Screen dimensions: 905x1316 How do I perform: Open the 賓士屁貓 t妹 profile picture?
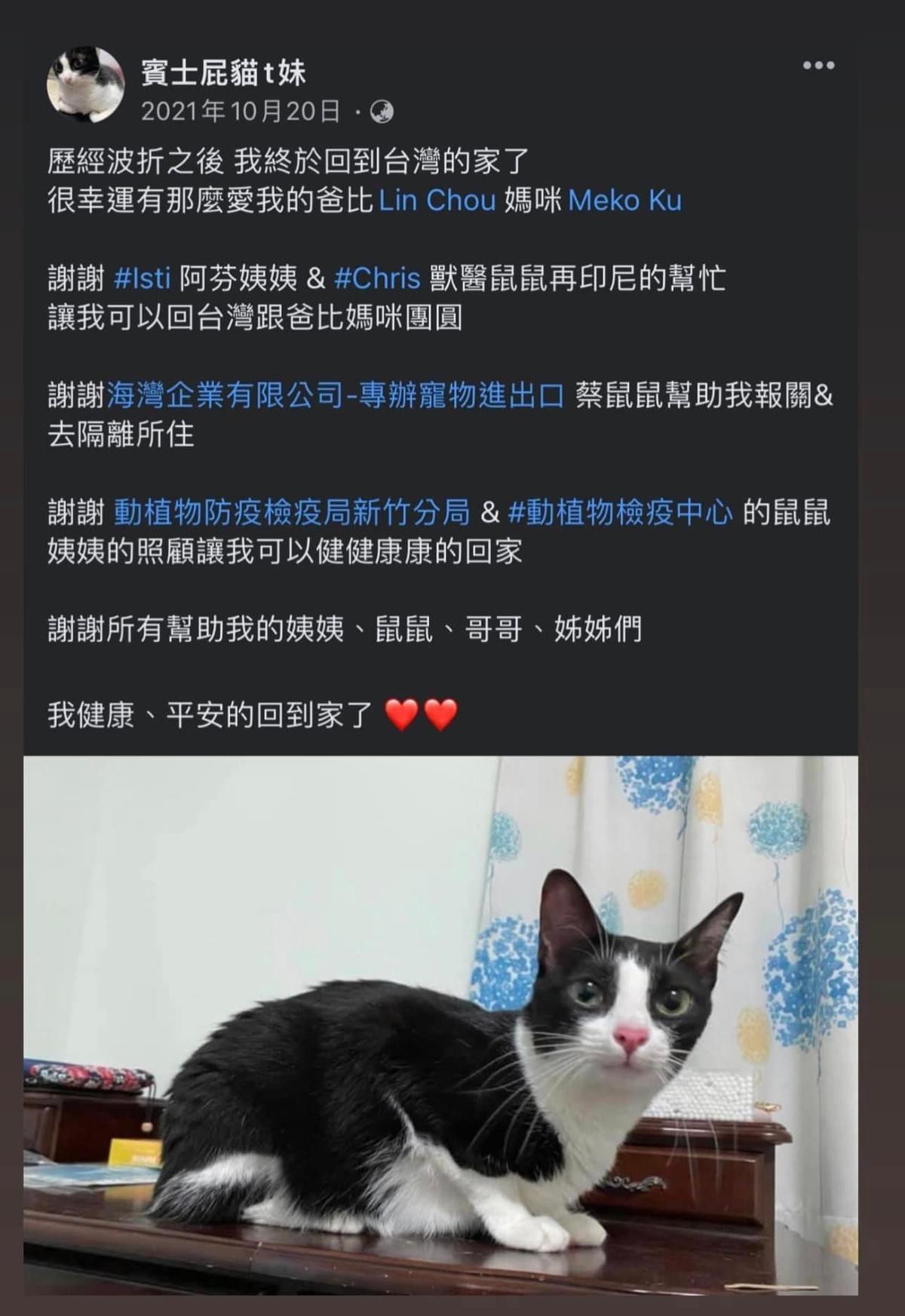pos(85,84)
